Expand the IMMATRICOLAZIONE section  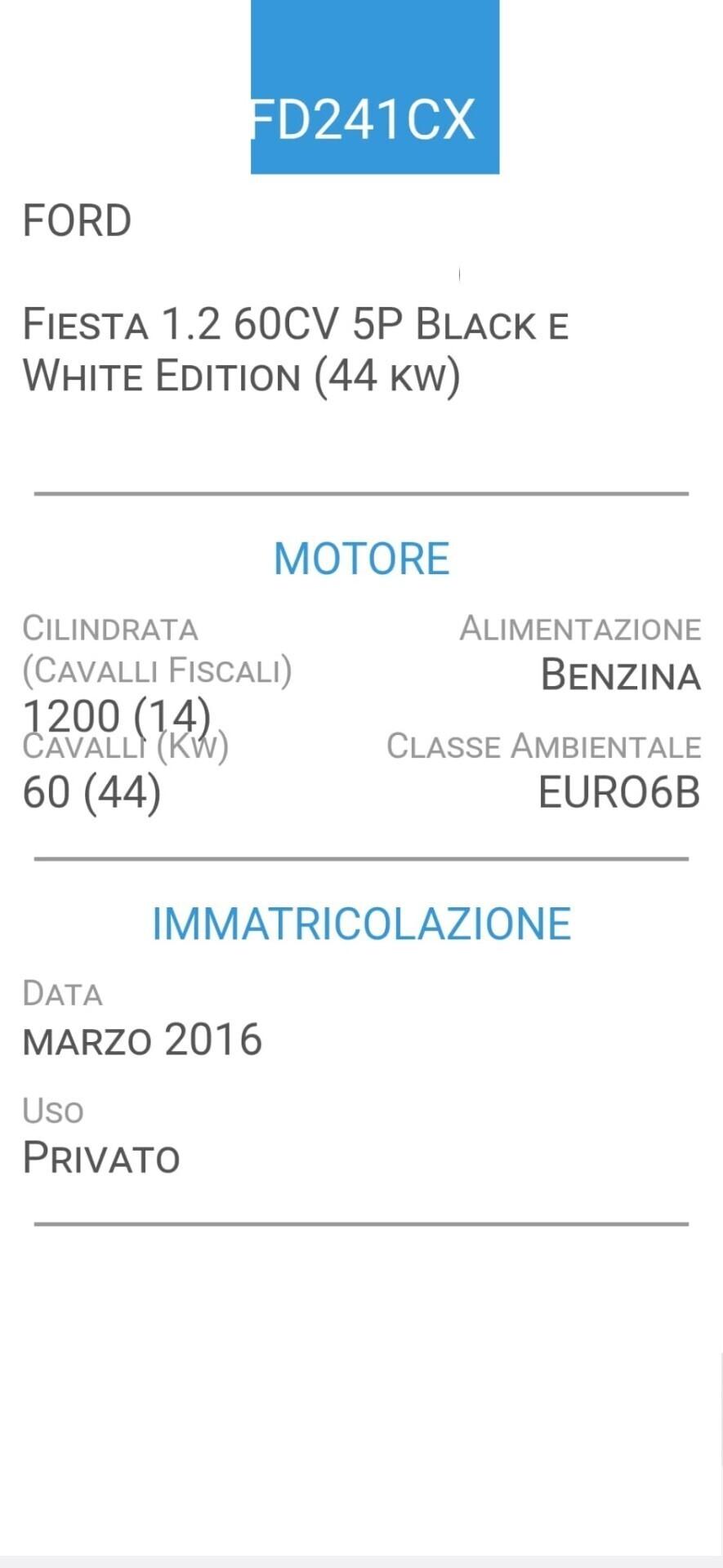(x=362, y=922)
